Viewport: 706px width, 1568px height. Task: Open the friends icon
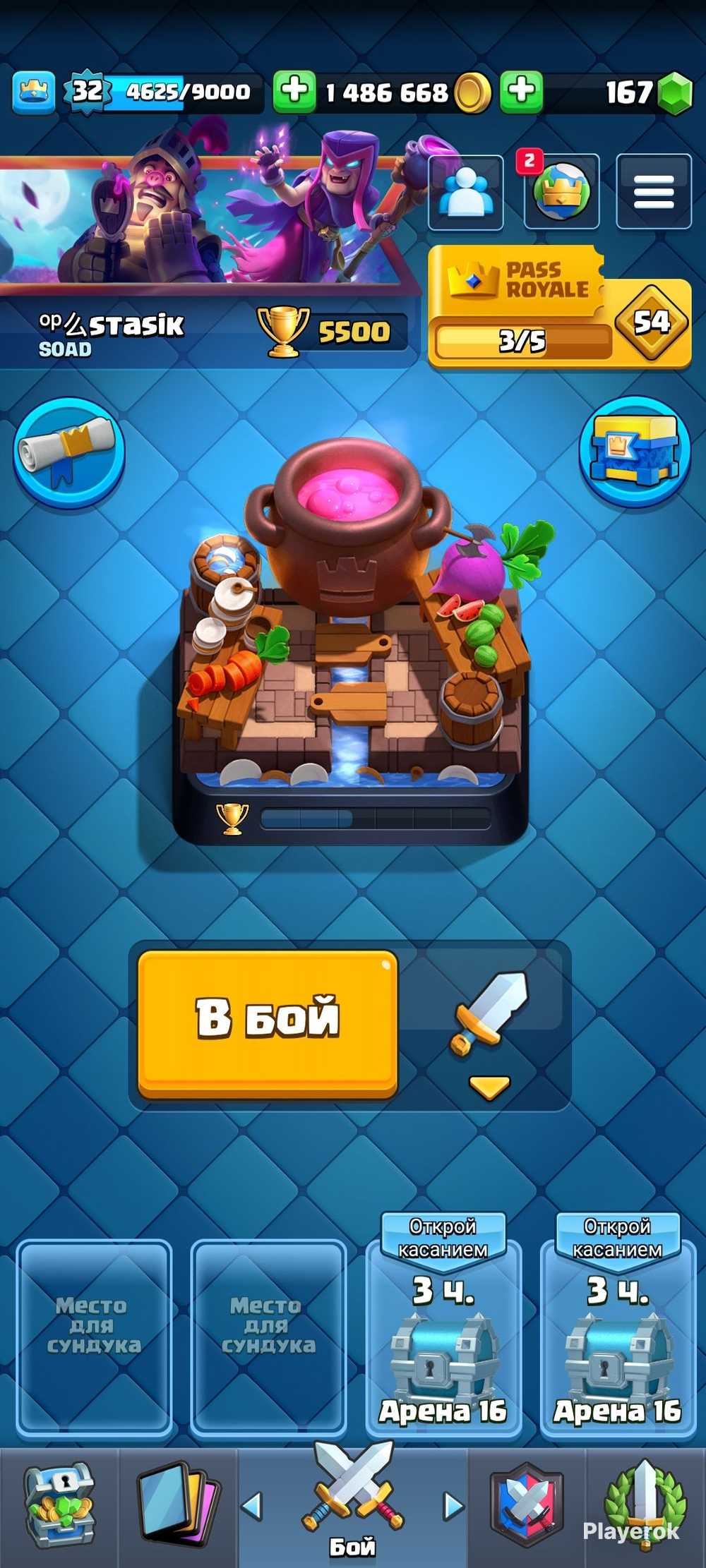tap(466, 191)
